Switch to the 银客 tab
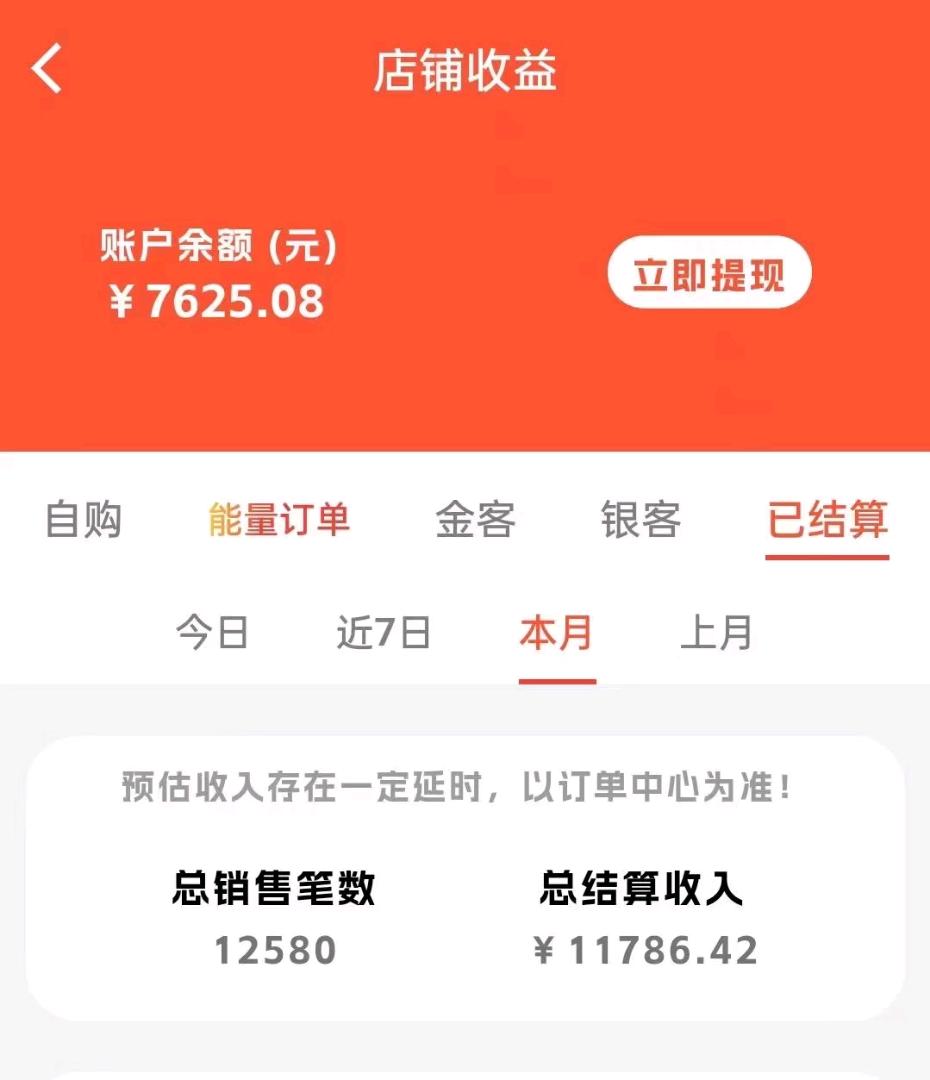This screenshot has height=1080, width=930. point(641,520)
